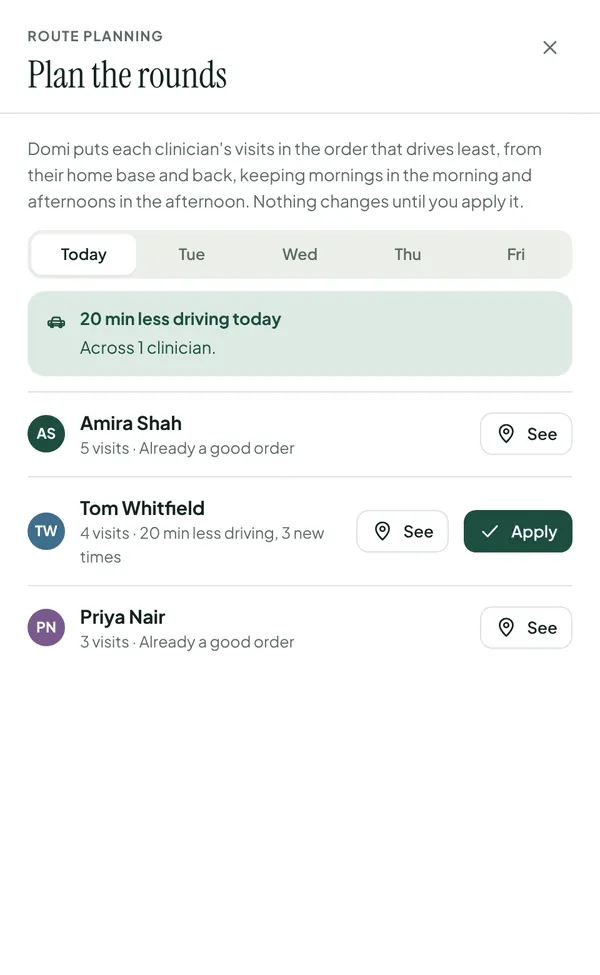
Task: Close the route planning panel
Action: tap(550, 48)
